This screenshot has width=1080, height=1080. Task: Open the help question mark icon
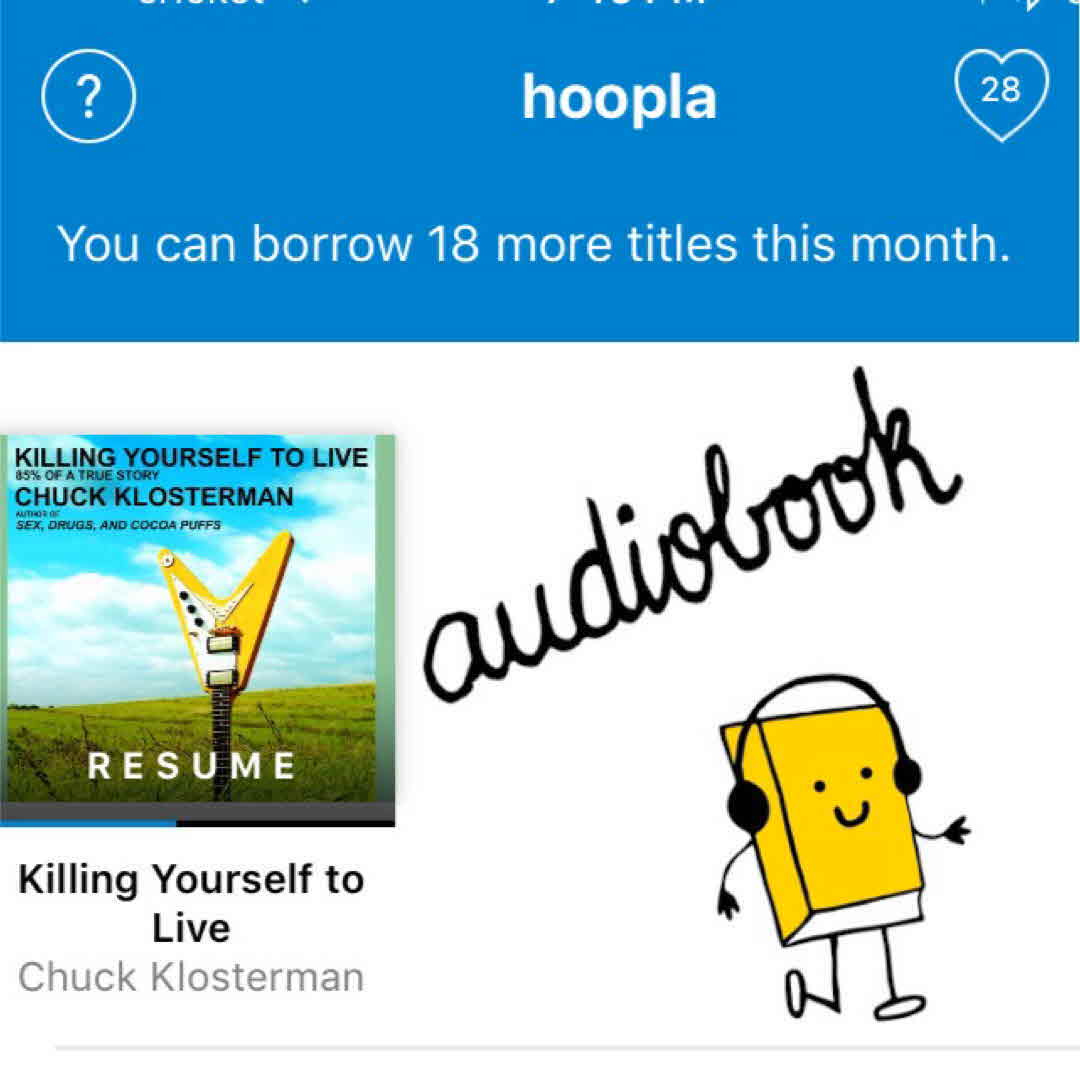click(x=88, y=95)
